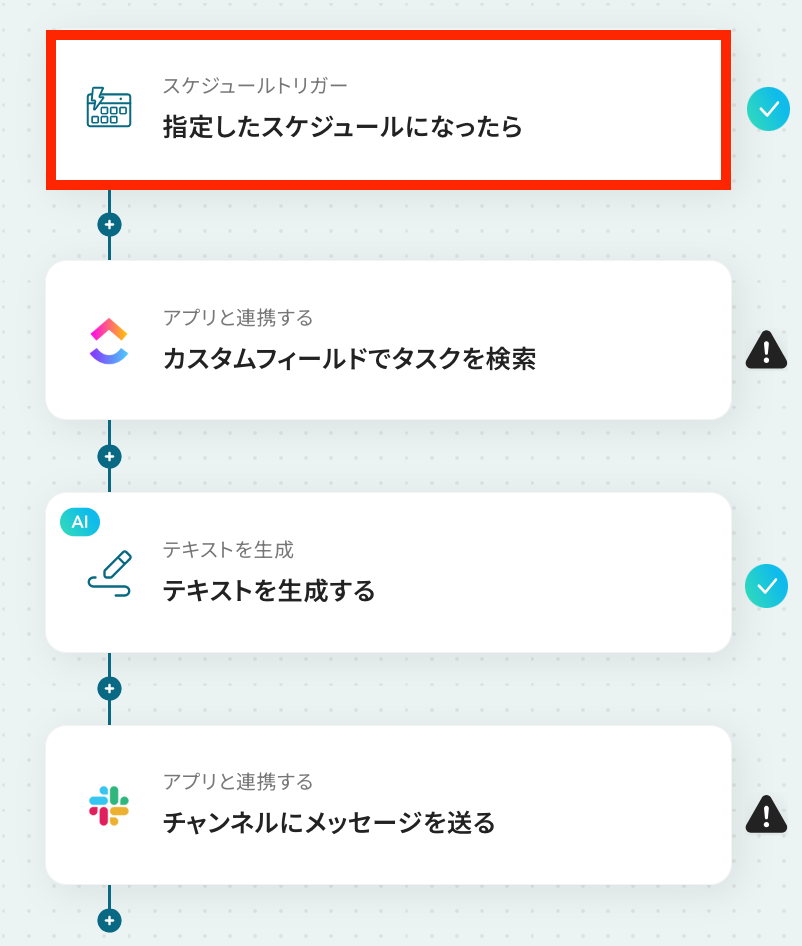
Task: Open the カスタムフィールドでタスクを検索 step
Action: click(x=388, y=341)
